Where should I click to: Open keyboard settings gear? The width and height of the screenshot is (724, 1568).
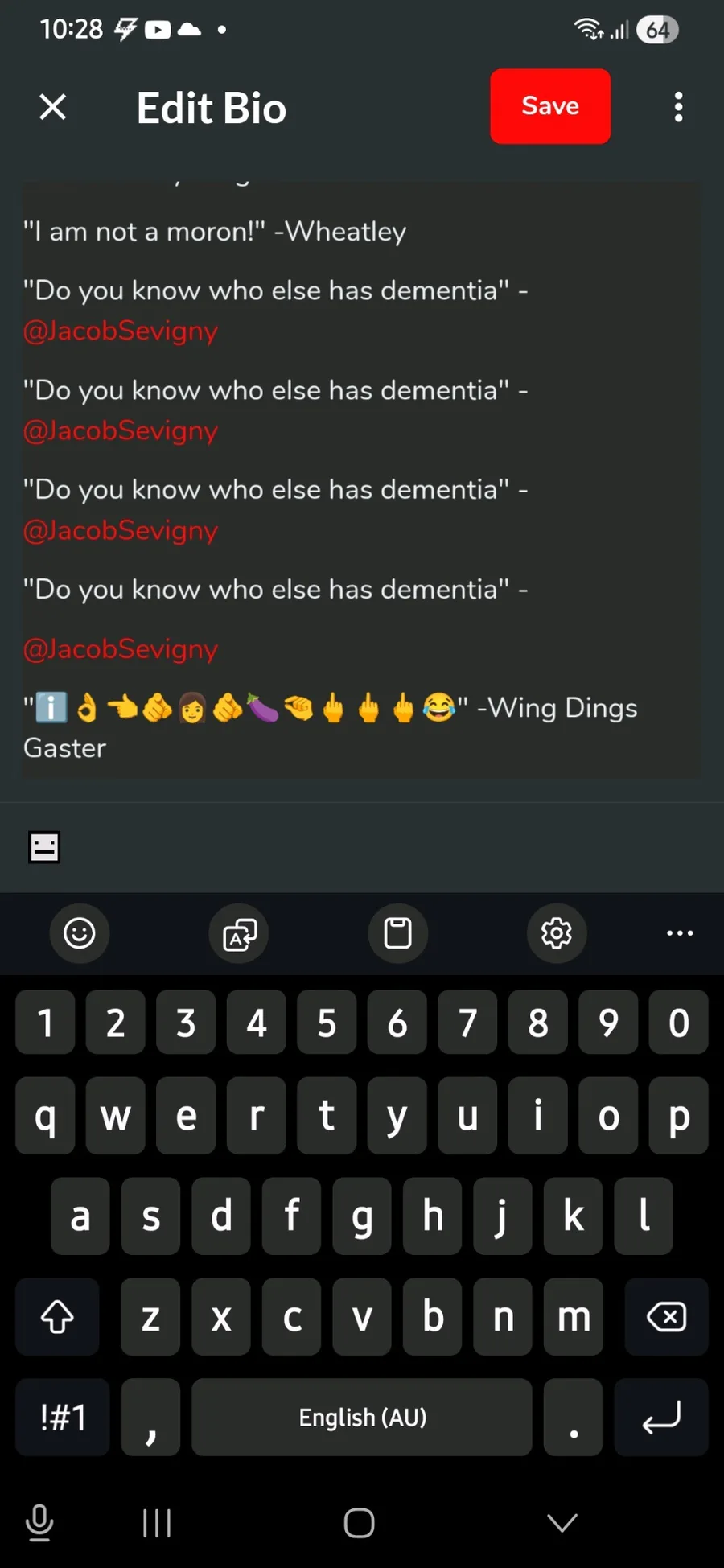(x=556, y=933)
